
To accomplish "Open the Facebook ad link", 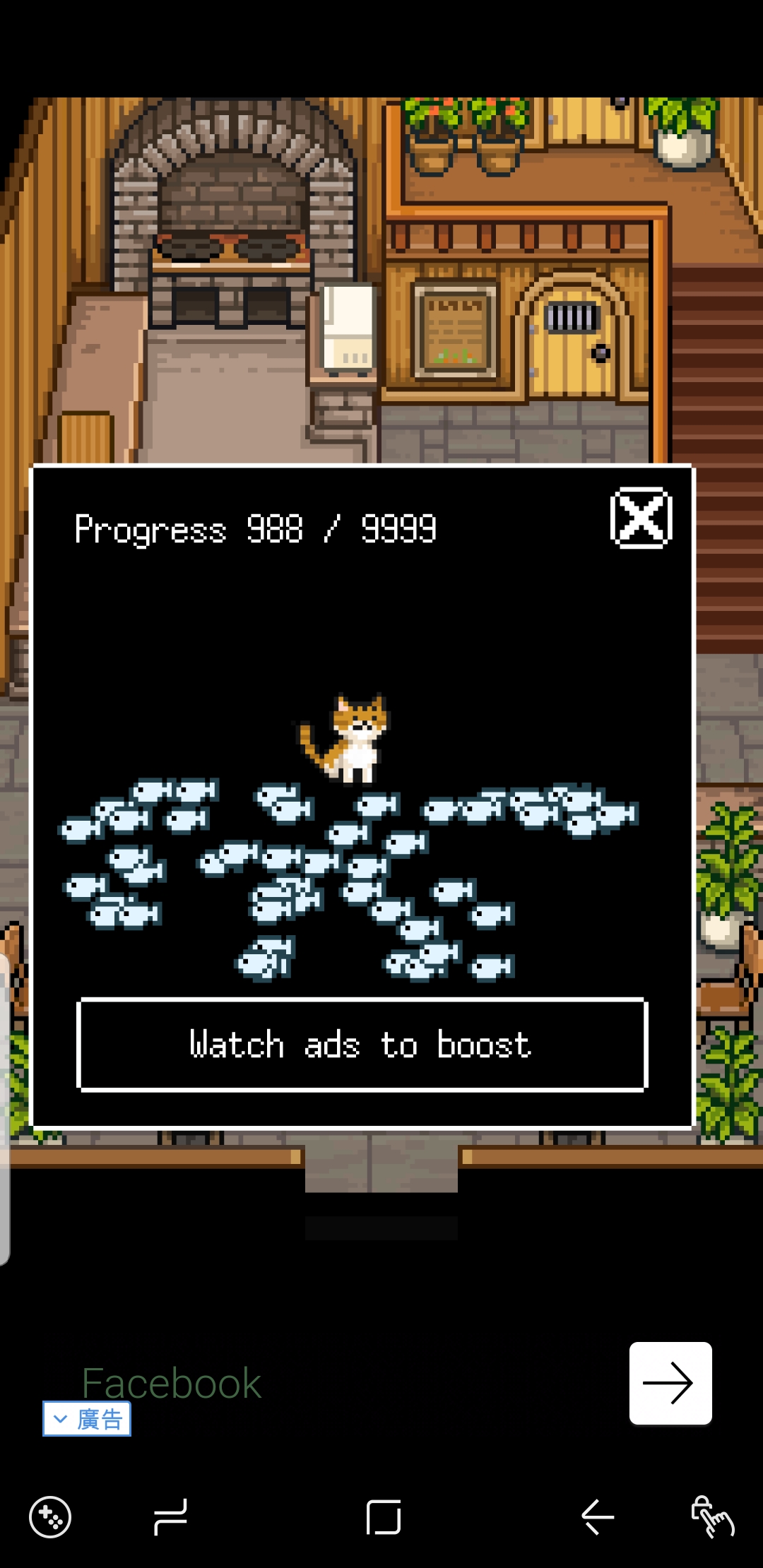I will pos(172,1382).
